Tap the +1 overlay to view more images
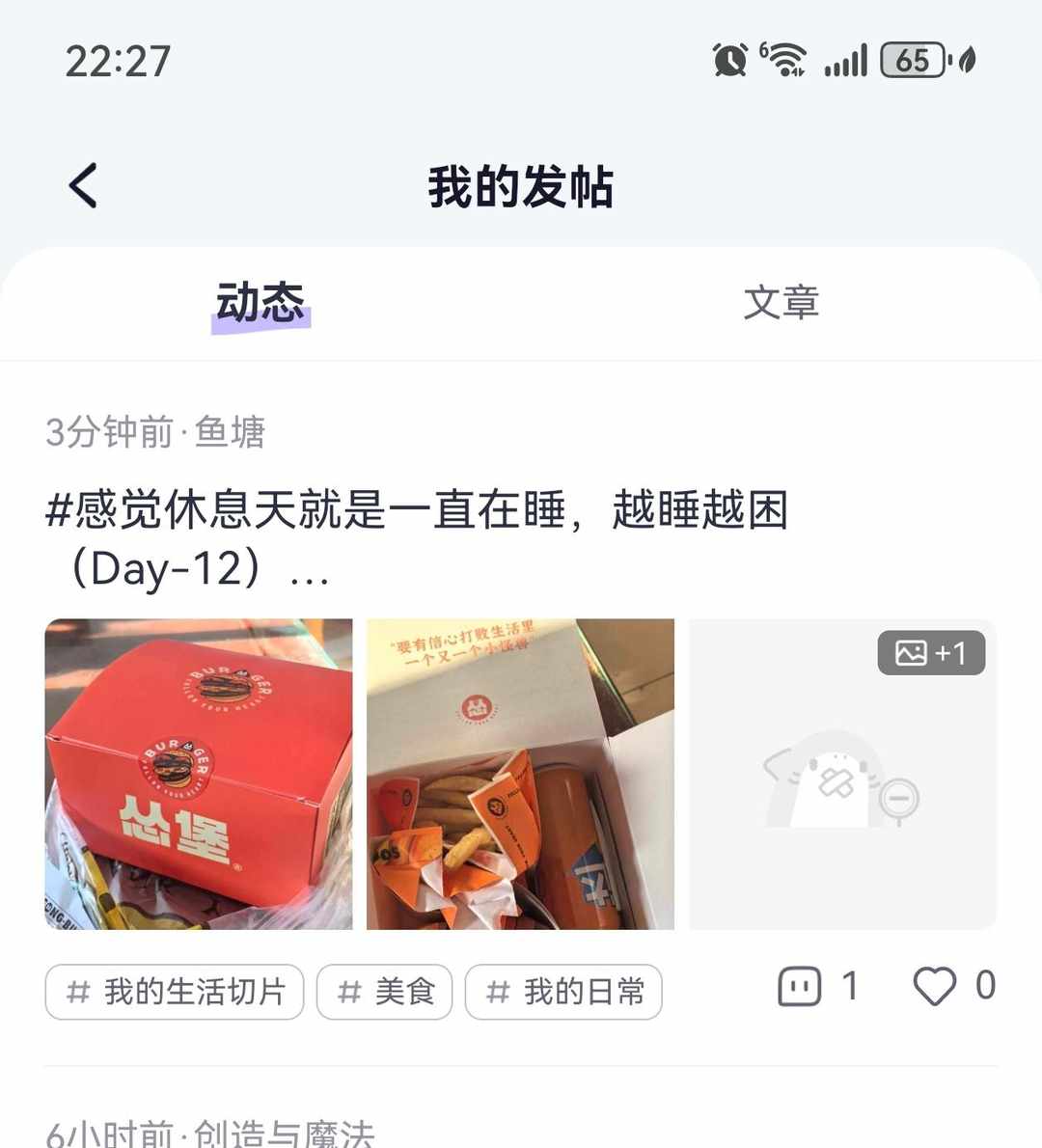Screen dimensions: 1042x1148 (x=929, y=652)
